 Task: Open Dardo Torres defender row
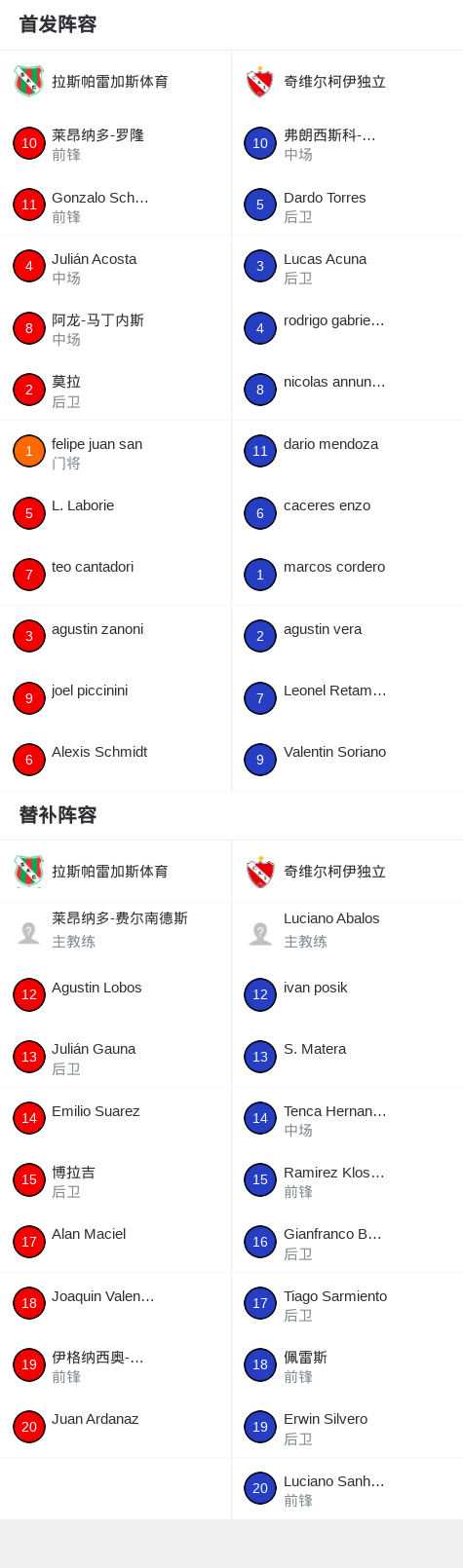coord(347,205)
